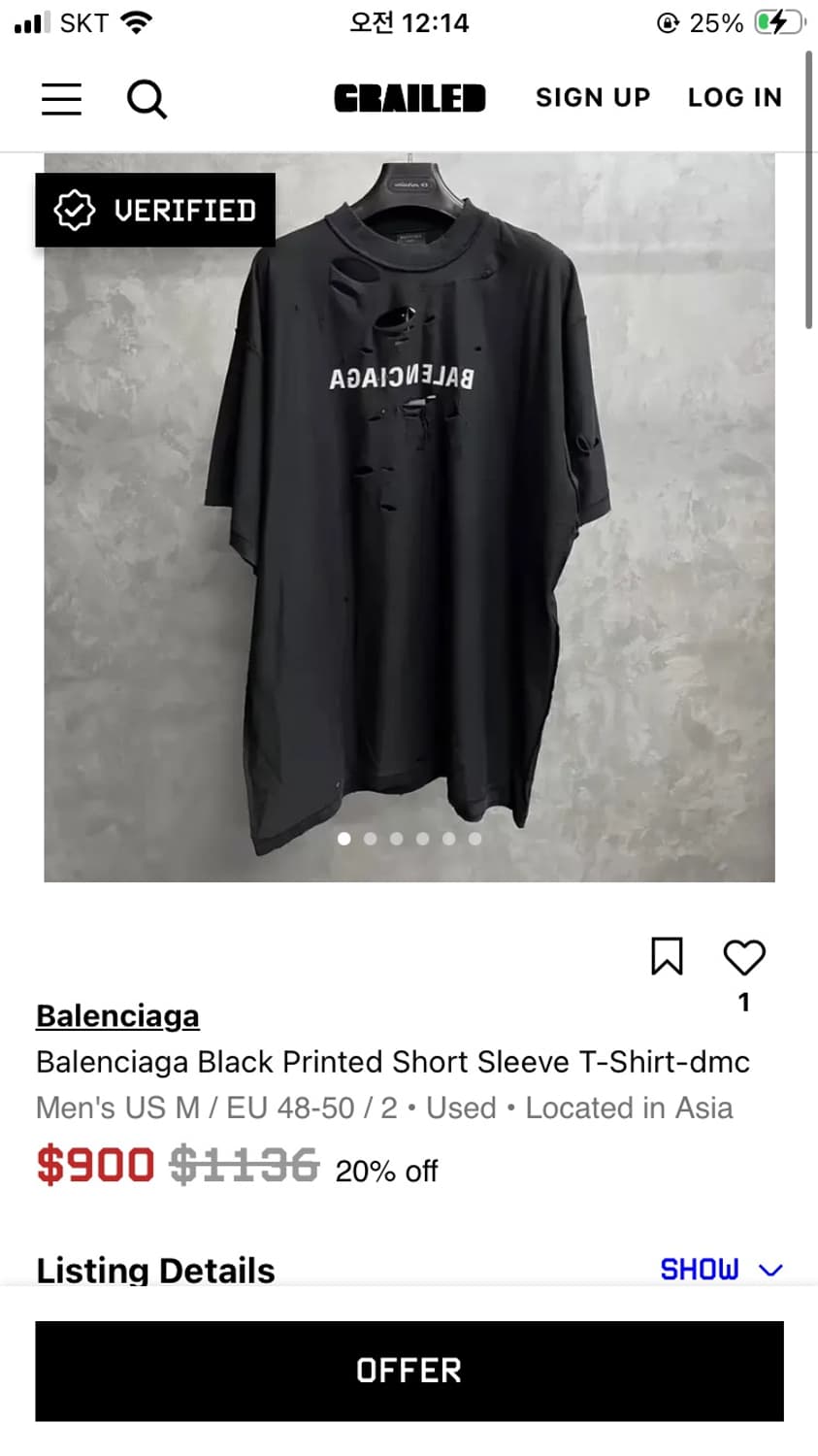Tap the battery charging indicator
Viewport: 818px width, 1456px height.
coord(778,21)
